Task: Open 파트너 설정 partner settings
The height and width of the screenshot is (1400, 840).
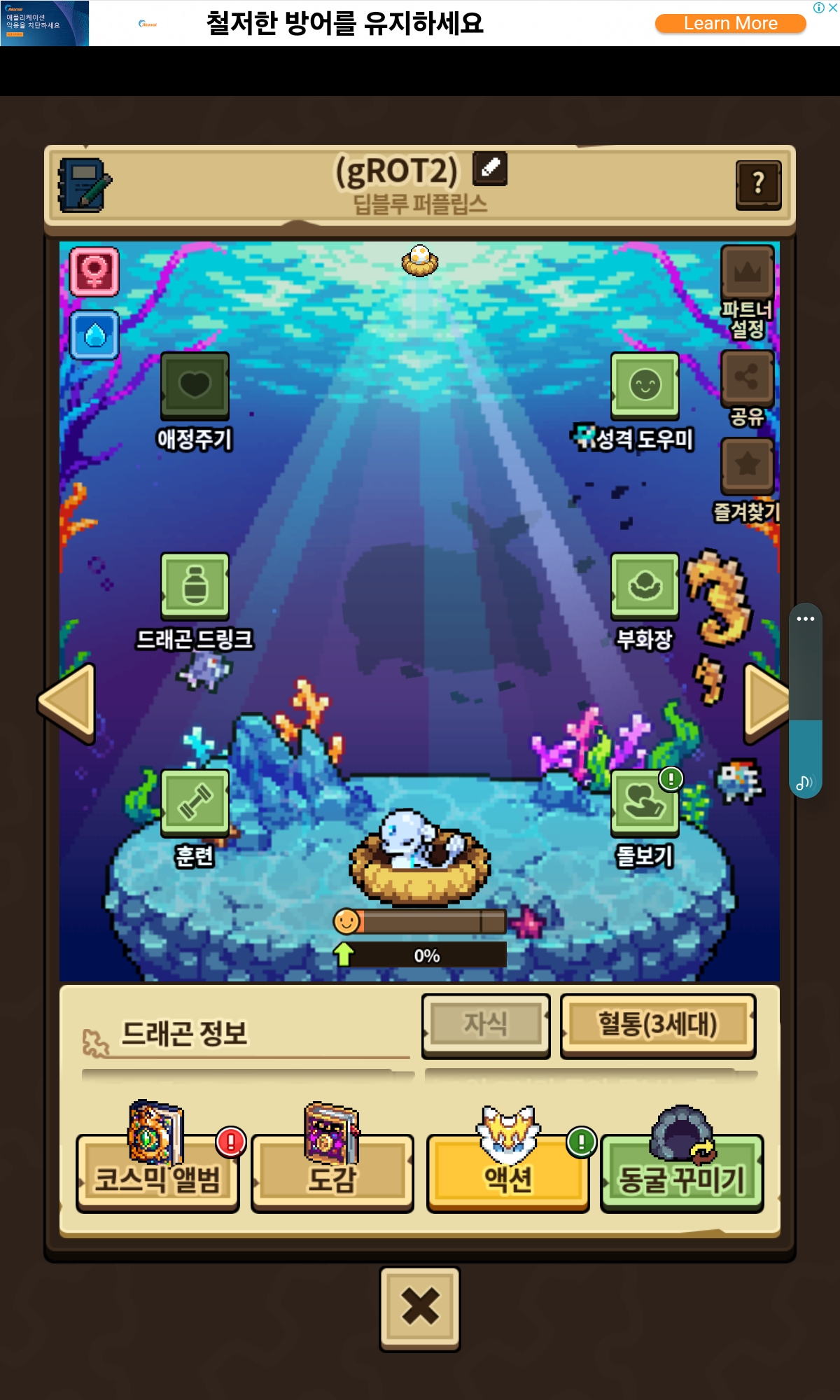Action: 747,272
